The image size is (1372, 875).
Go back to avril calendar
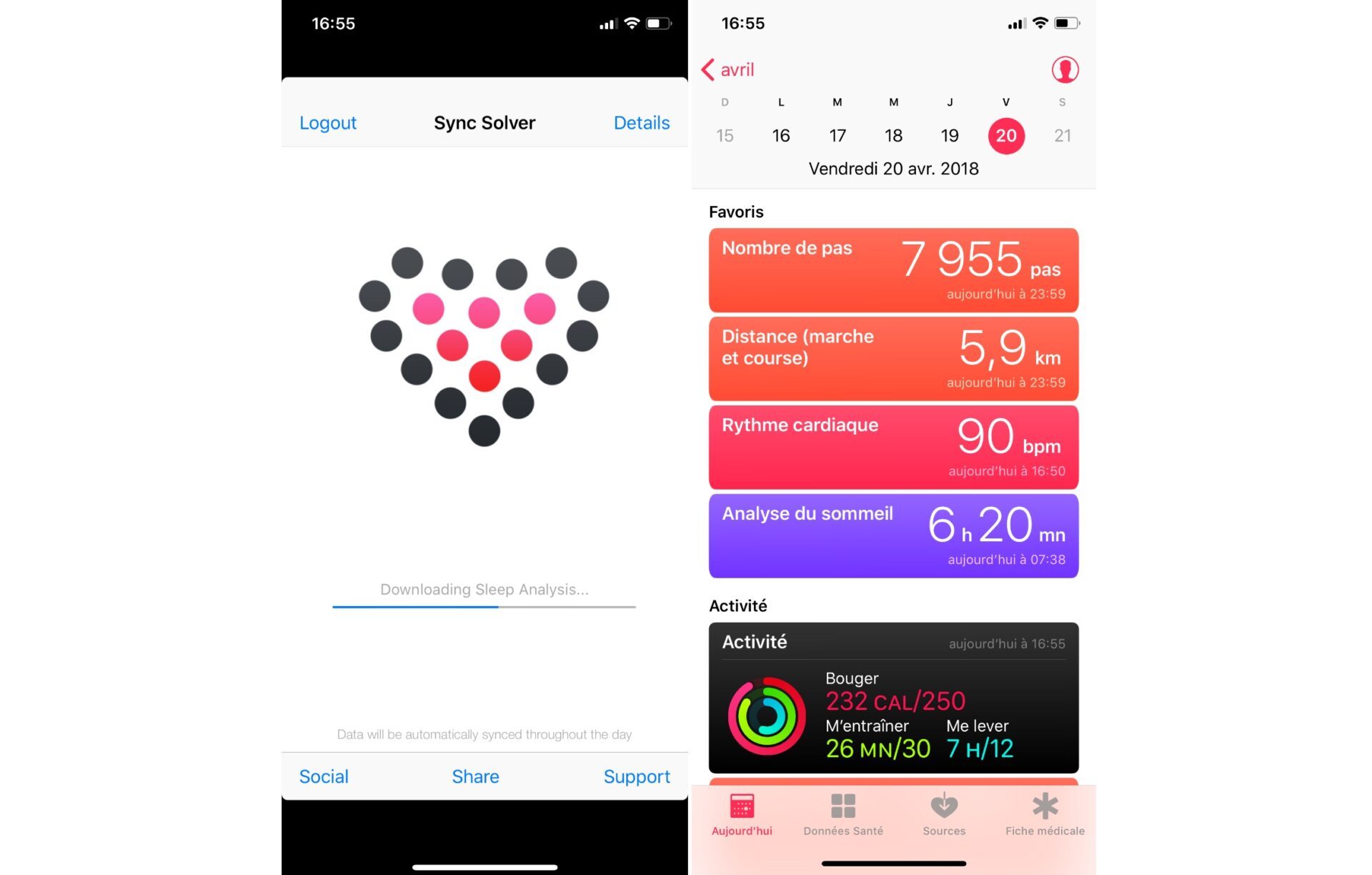pos(728,69)
